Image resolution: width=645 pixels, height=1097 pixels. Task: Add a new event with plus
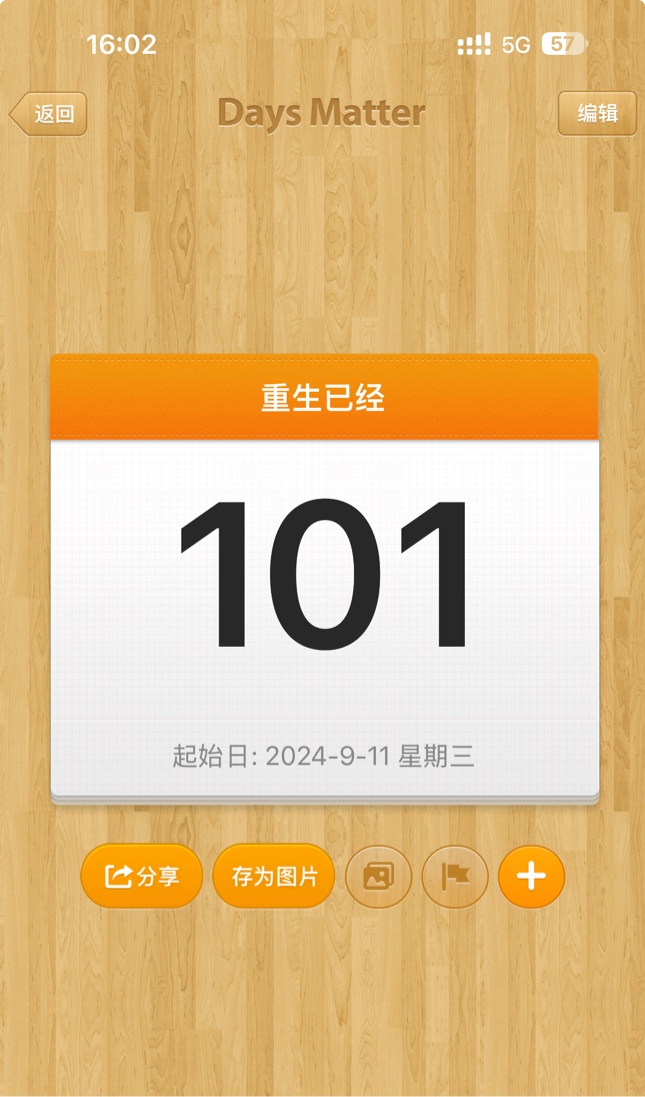[x=531, y=877]
